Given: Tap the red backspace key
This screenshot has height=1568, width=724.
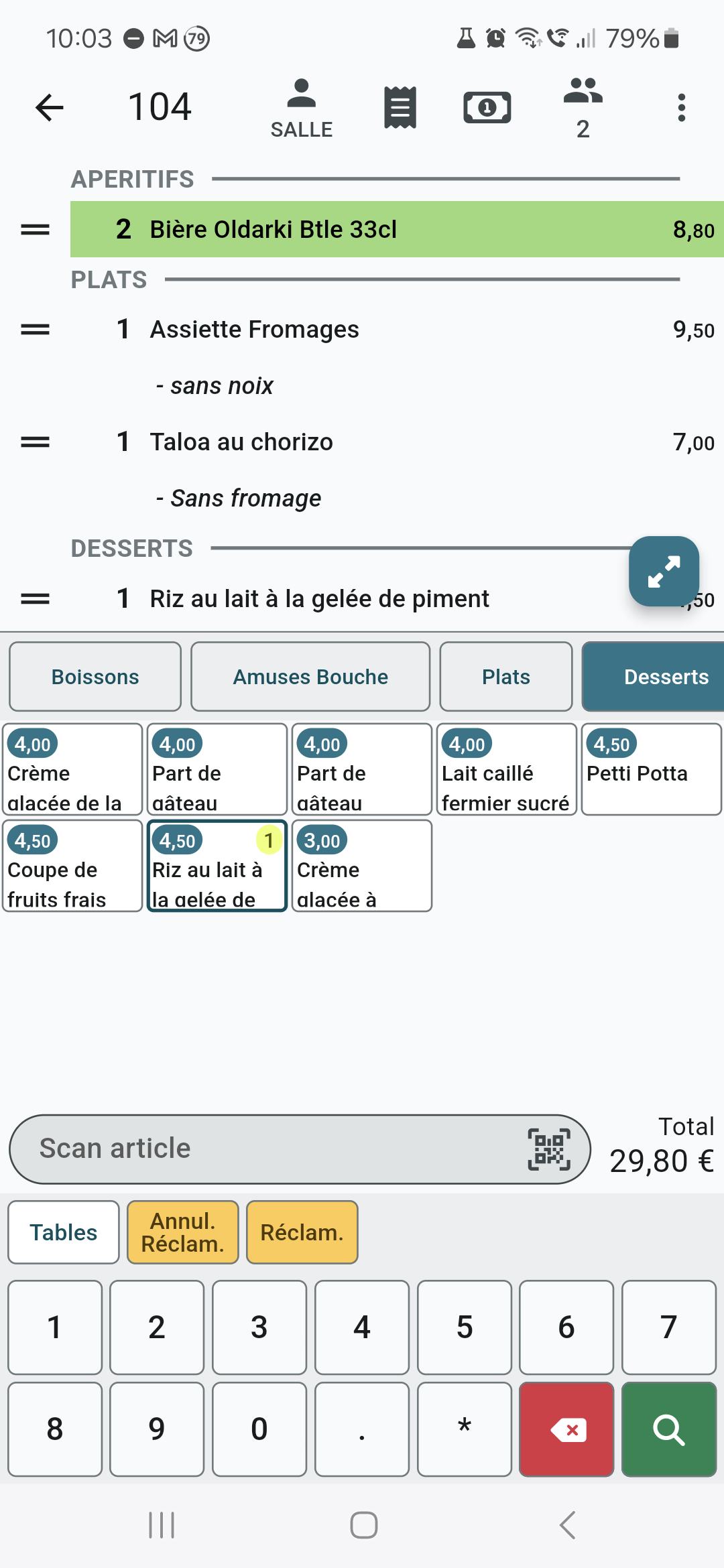Looking at the screenshot, I should pyautogui.click(x=566, y=1429).
